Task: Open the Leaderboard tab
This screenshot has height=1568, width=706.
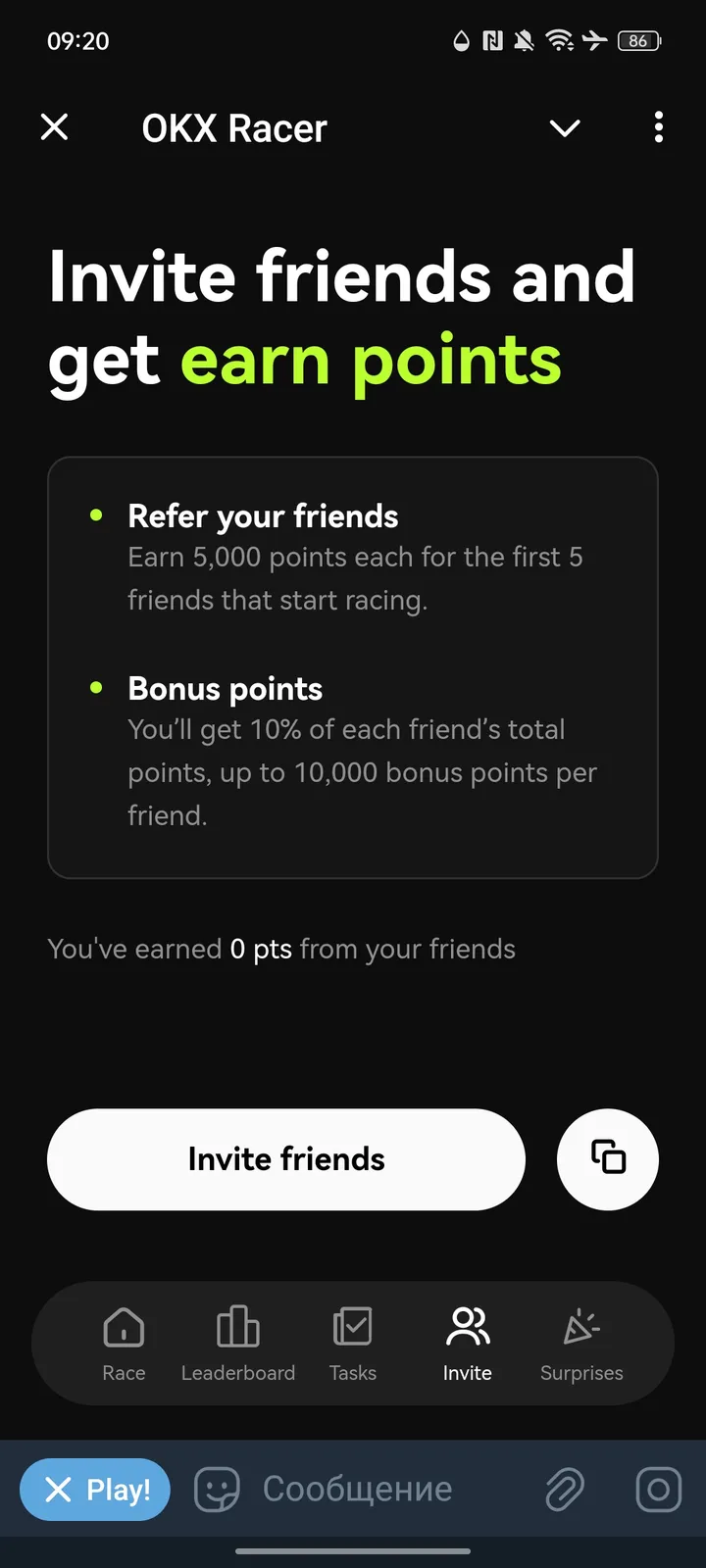Action: [x=238, y=1344]
